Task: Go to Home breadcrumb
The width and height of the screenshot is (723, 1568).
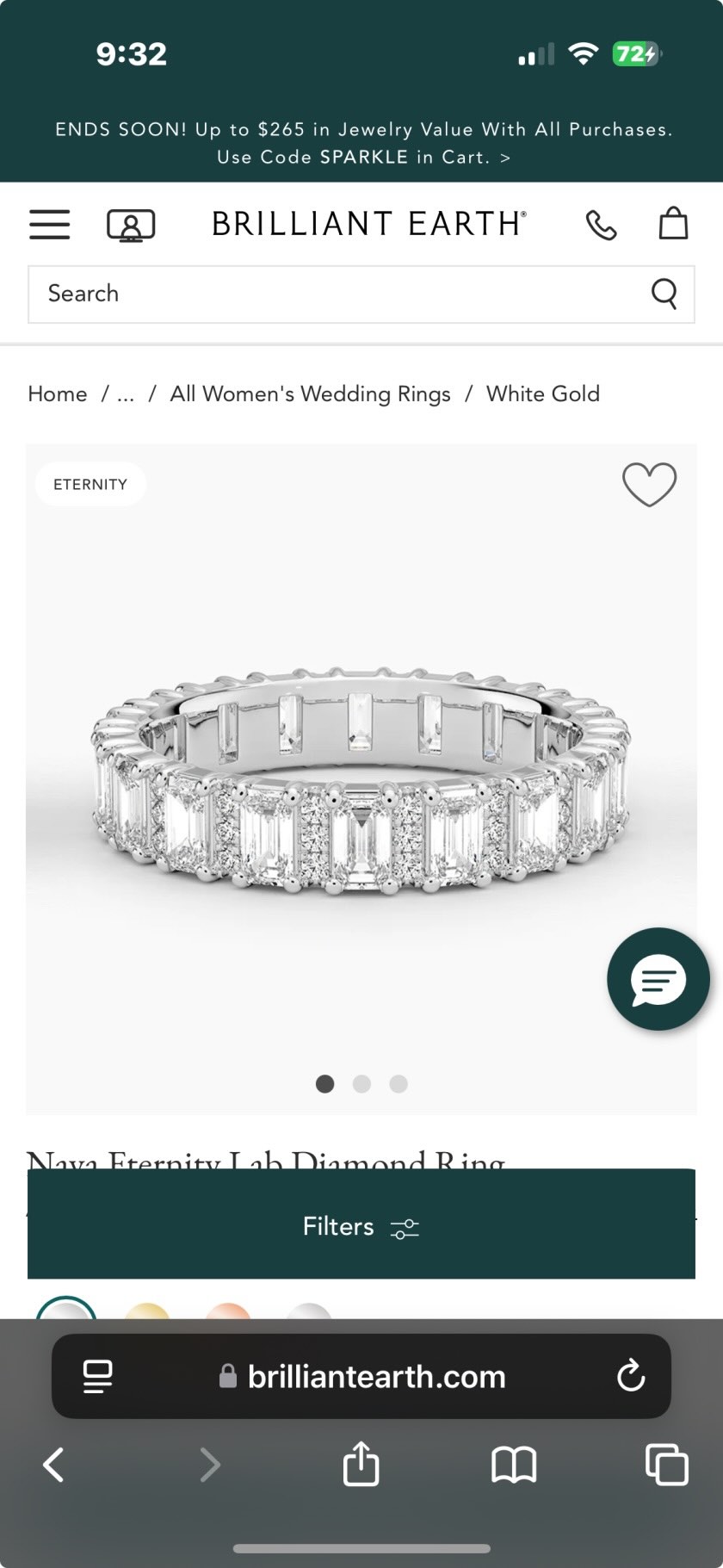Action: (57, 394)
